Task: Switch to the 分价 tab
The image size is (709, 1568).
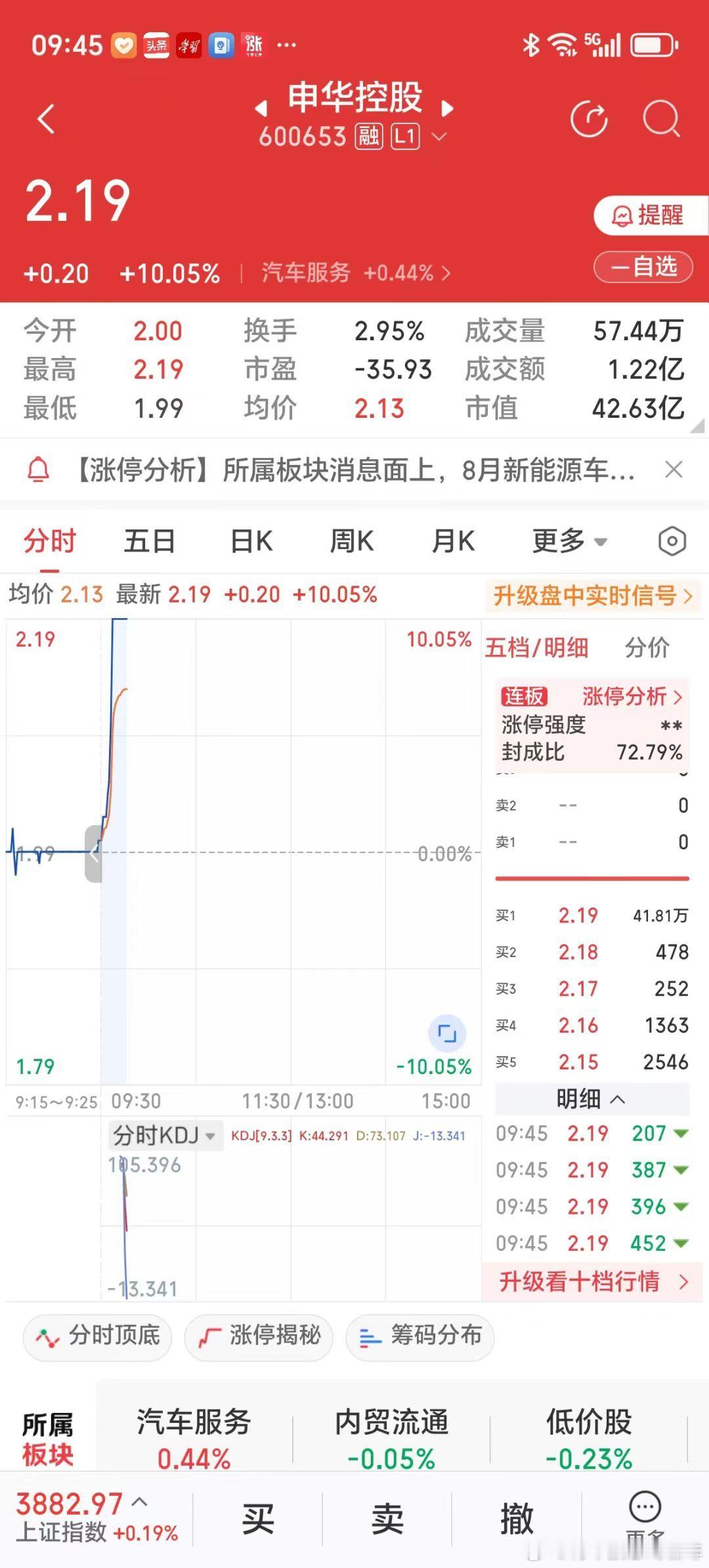Action: click(x=647, y=648)
